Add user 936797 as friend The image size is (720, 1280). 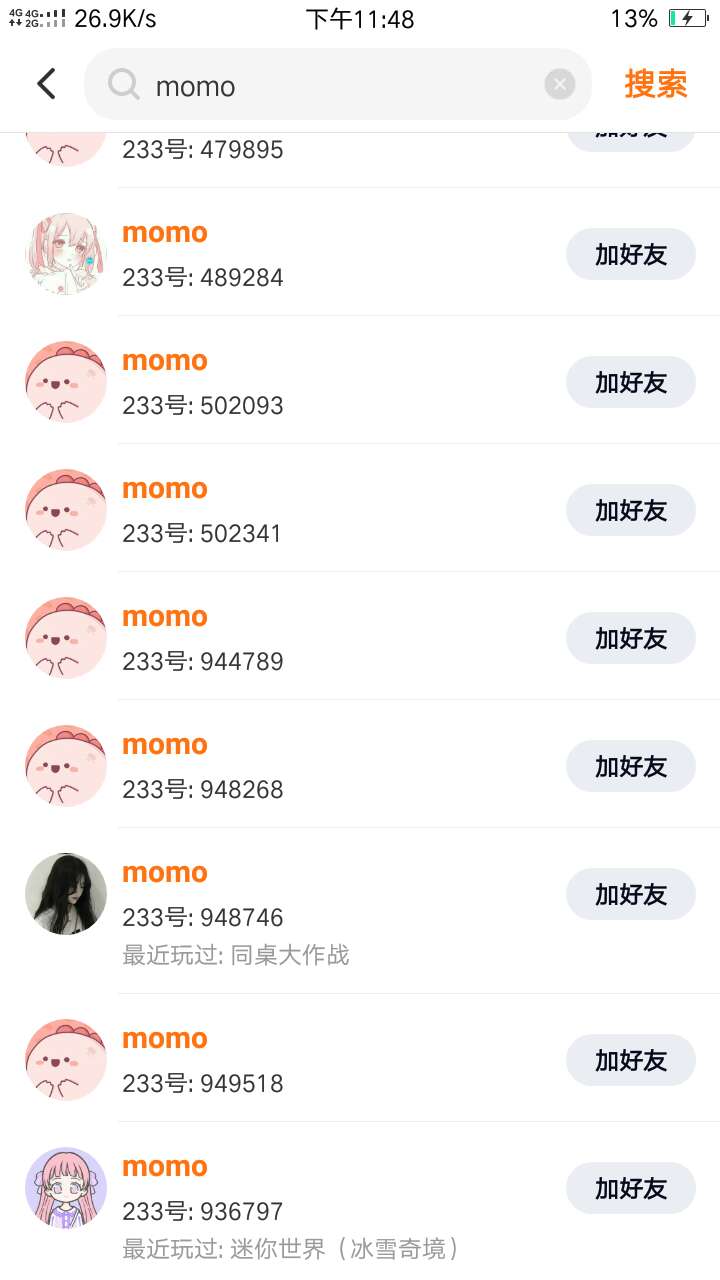(630, 1188)
